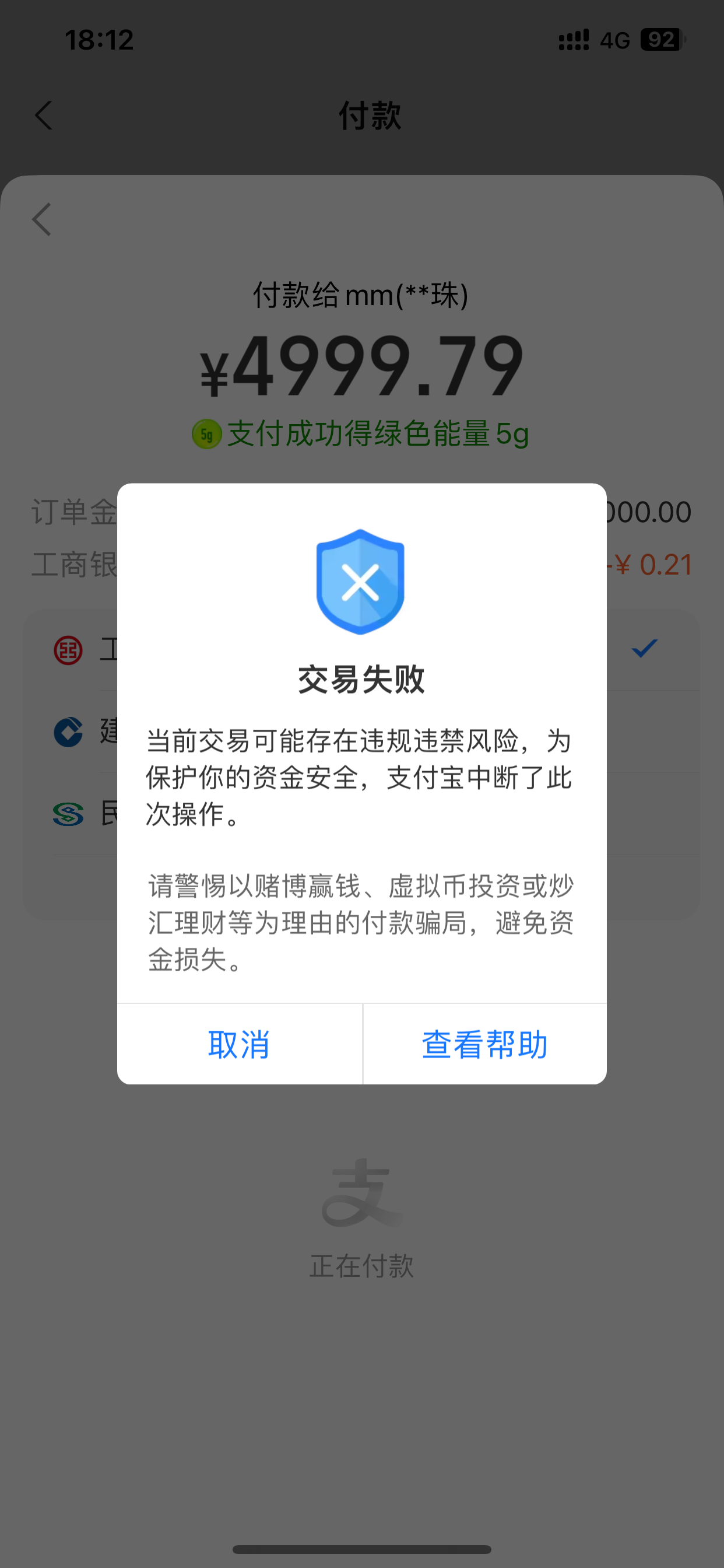Viewport: 724px width, 1568px height.
Task: Dismiss the dialog with 取消
Action: 239,1045
